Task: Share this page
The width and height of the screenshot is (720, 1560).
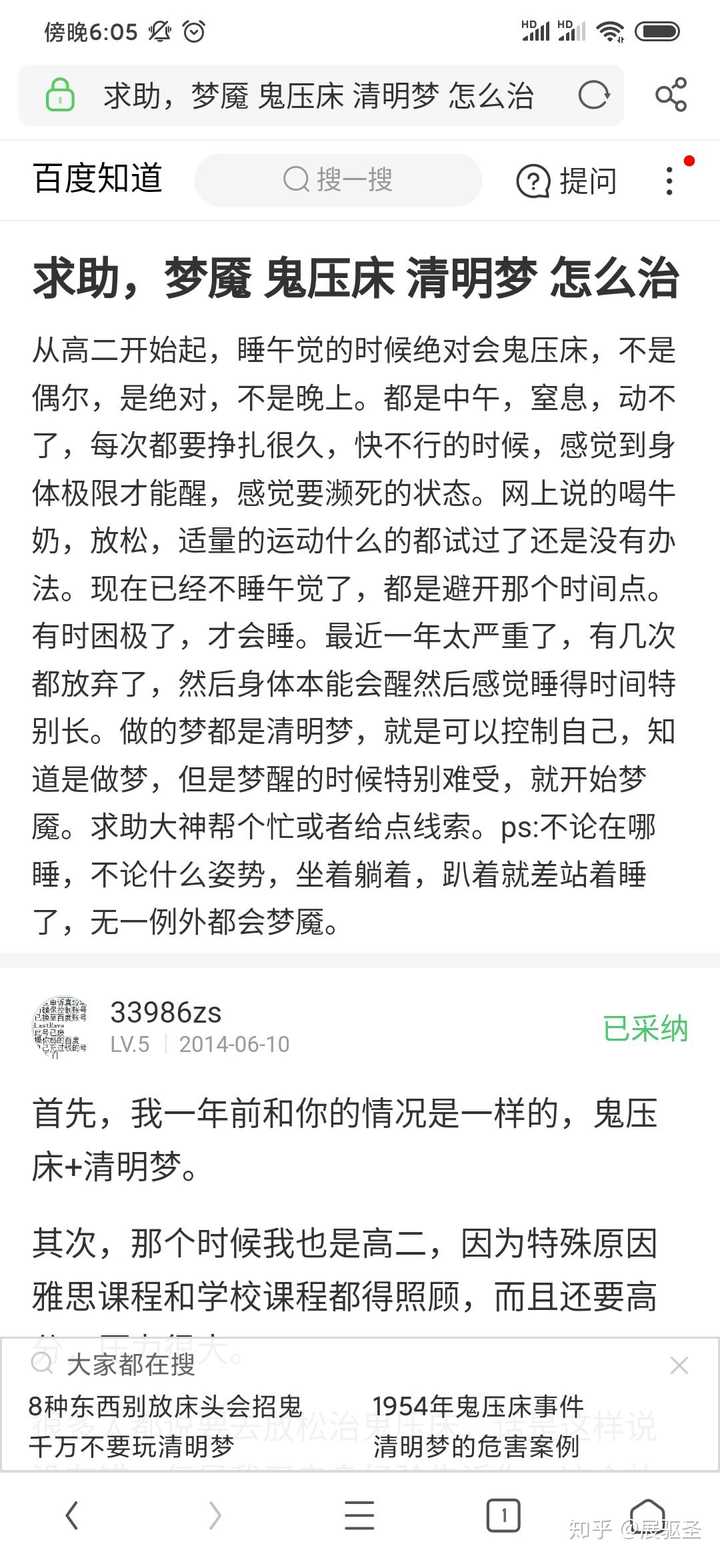Action: [x=671, y=96]
